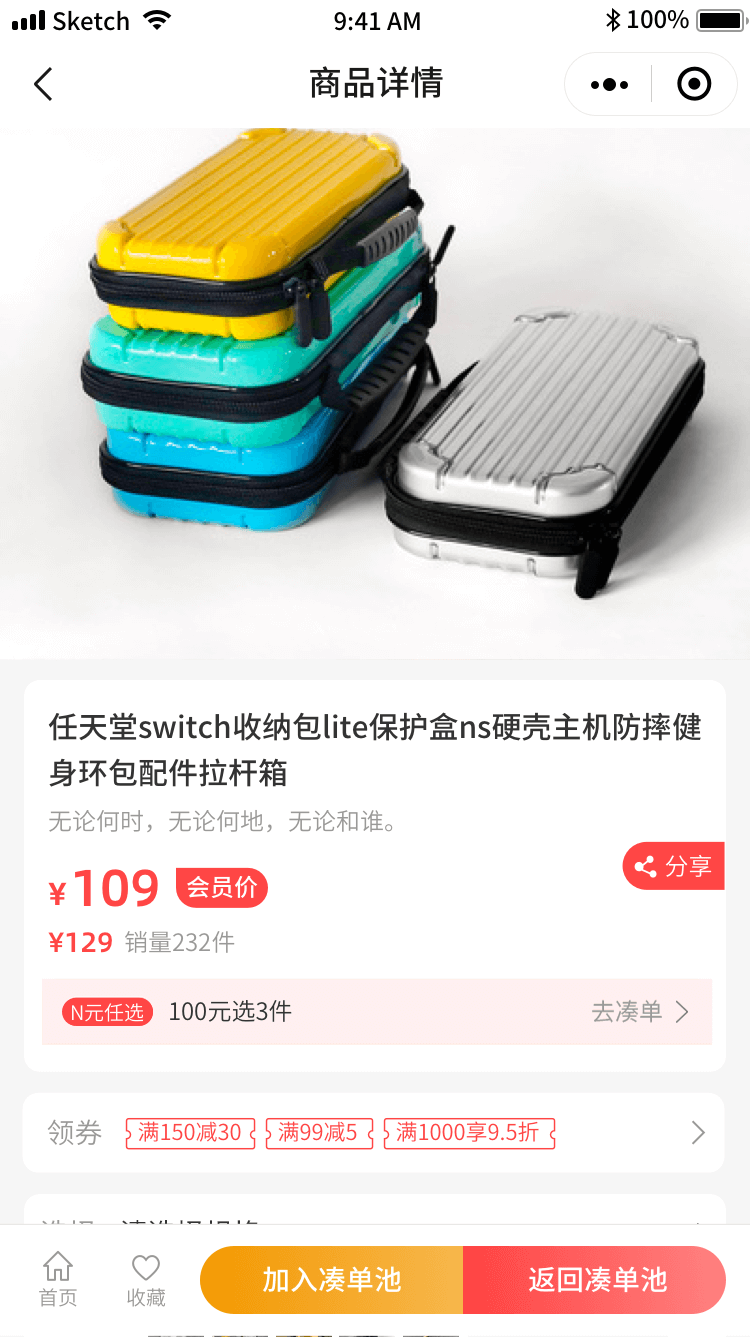Open 去凑单 for the 100元选3件 deal
The width and height of the screenshot is (750, 1337).
640,1012
